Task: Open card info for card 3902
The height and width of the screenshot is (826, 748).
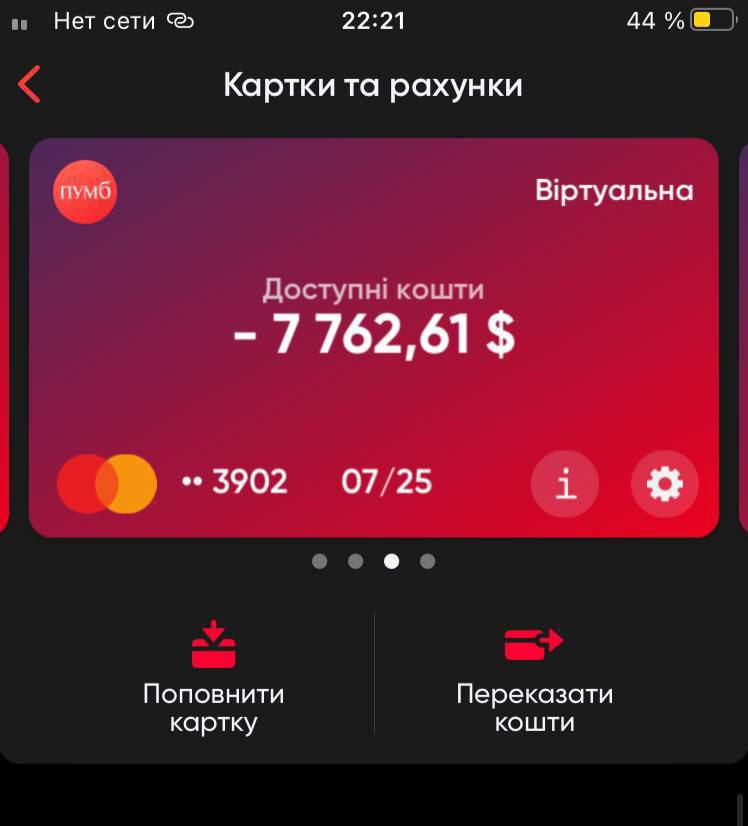Action: 565,485
